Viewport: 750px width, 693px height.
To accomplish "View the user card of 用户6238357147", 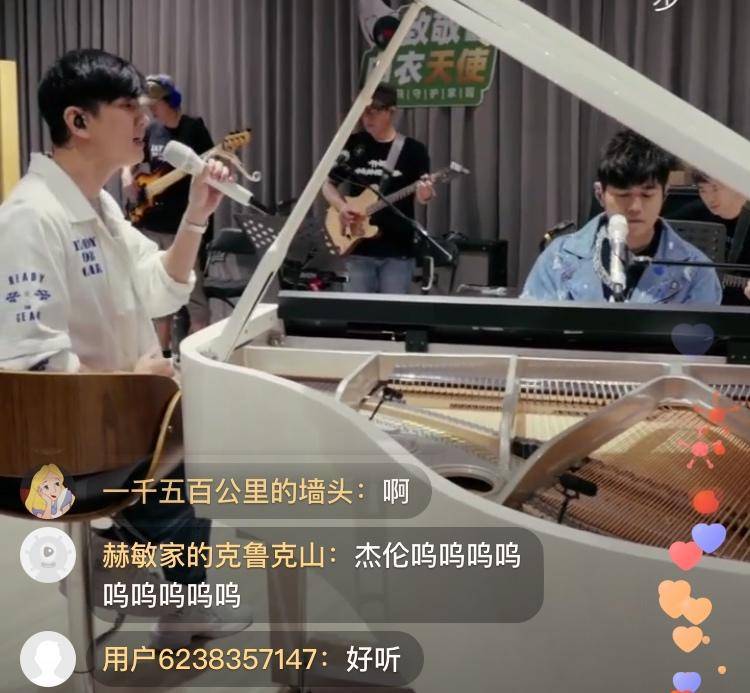I will tap(47, 659).
